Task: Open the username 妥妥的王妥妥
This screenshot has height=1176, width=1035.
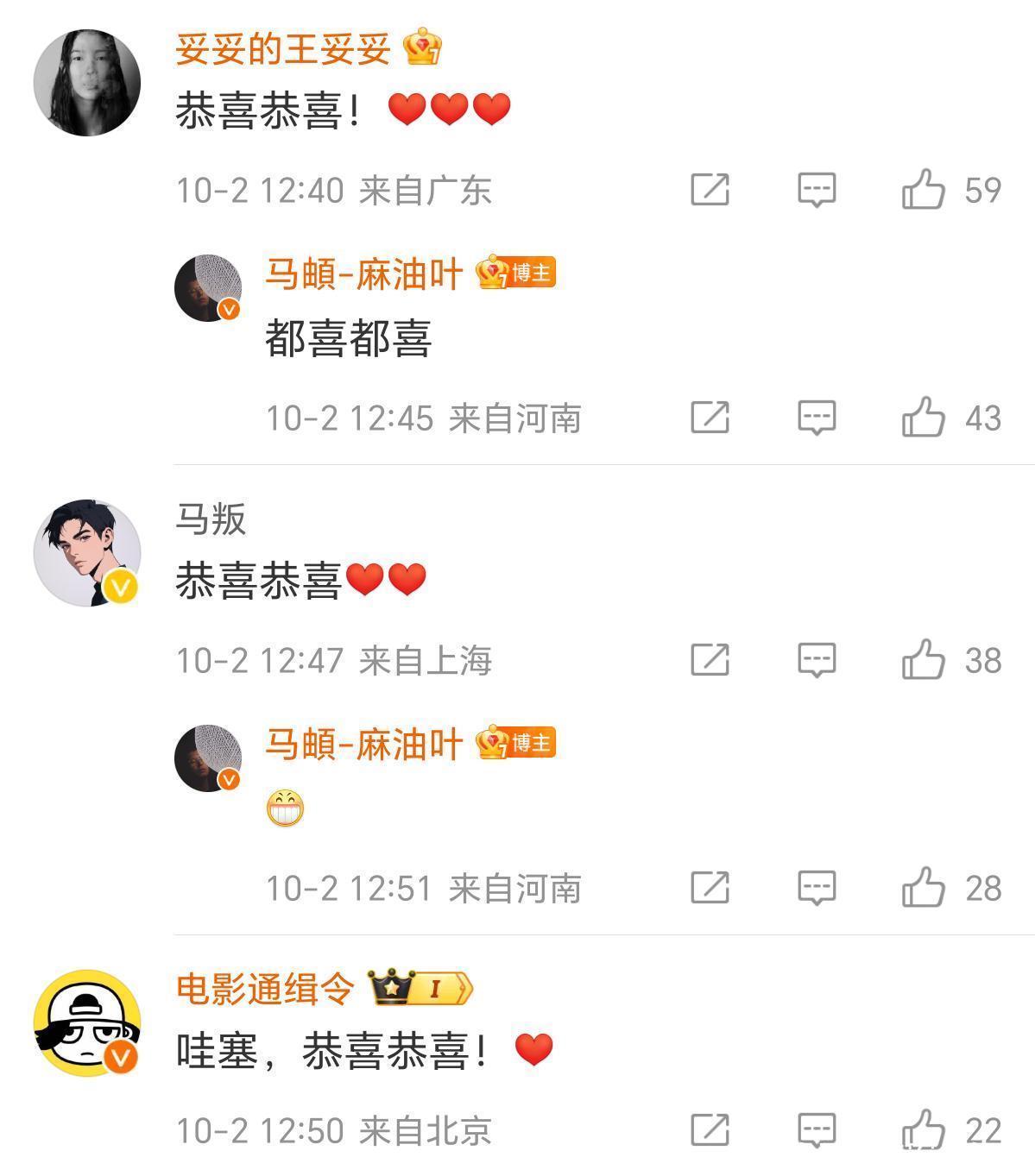Action: point(282,48)
